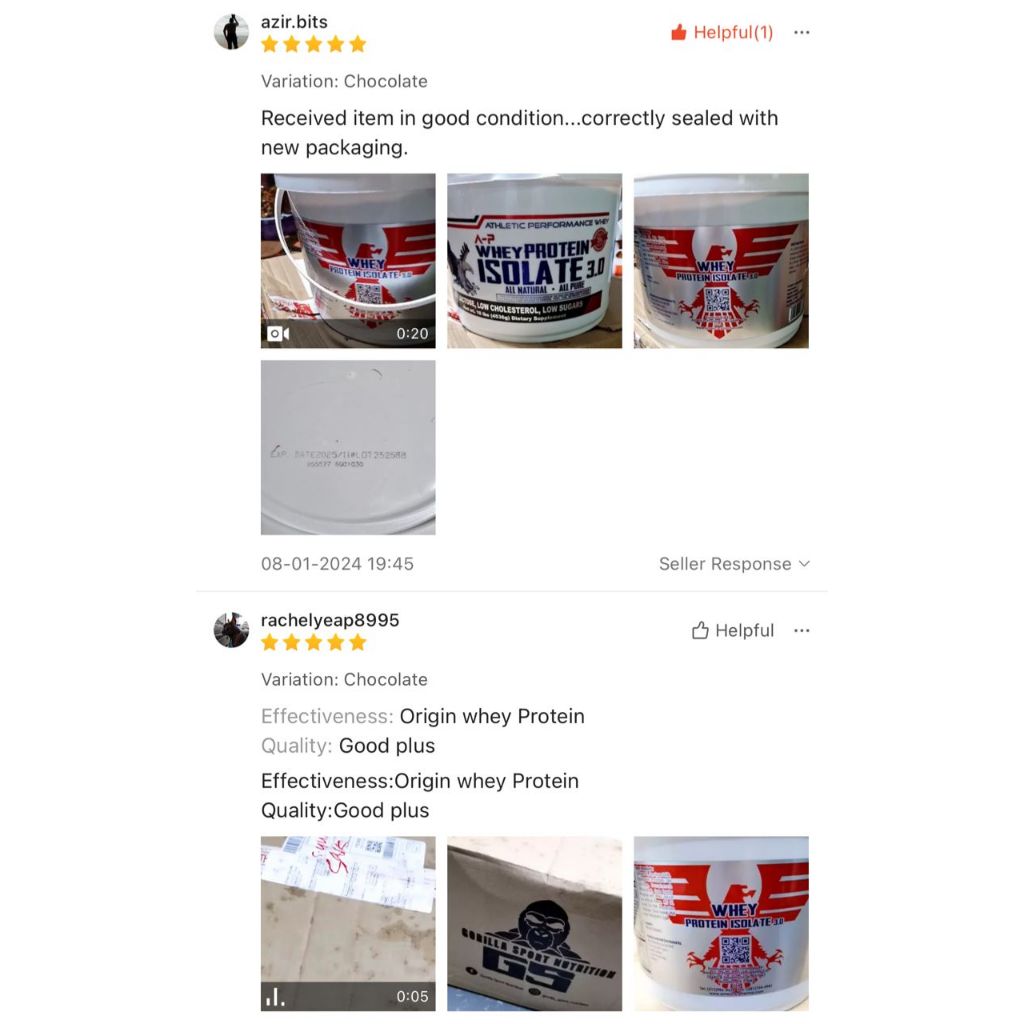Open overflow menu on rachelyeap8995's review

[801, 631]
